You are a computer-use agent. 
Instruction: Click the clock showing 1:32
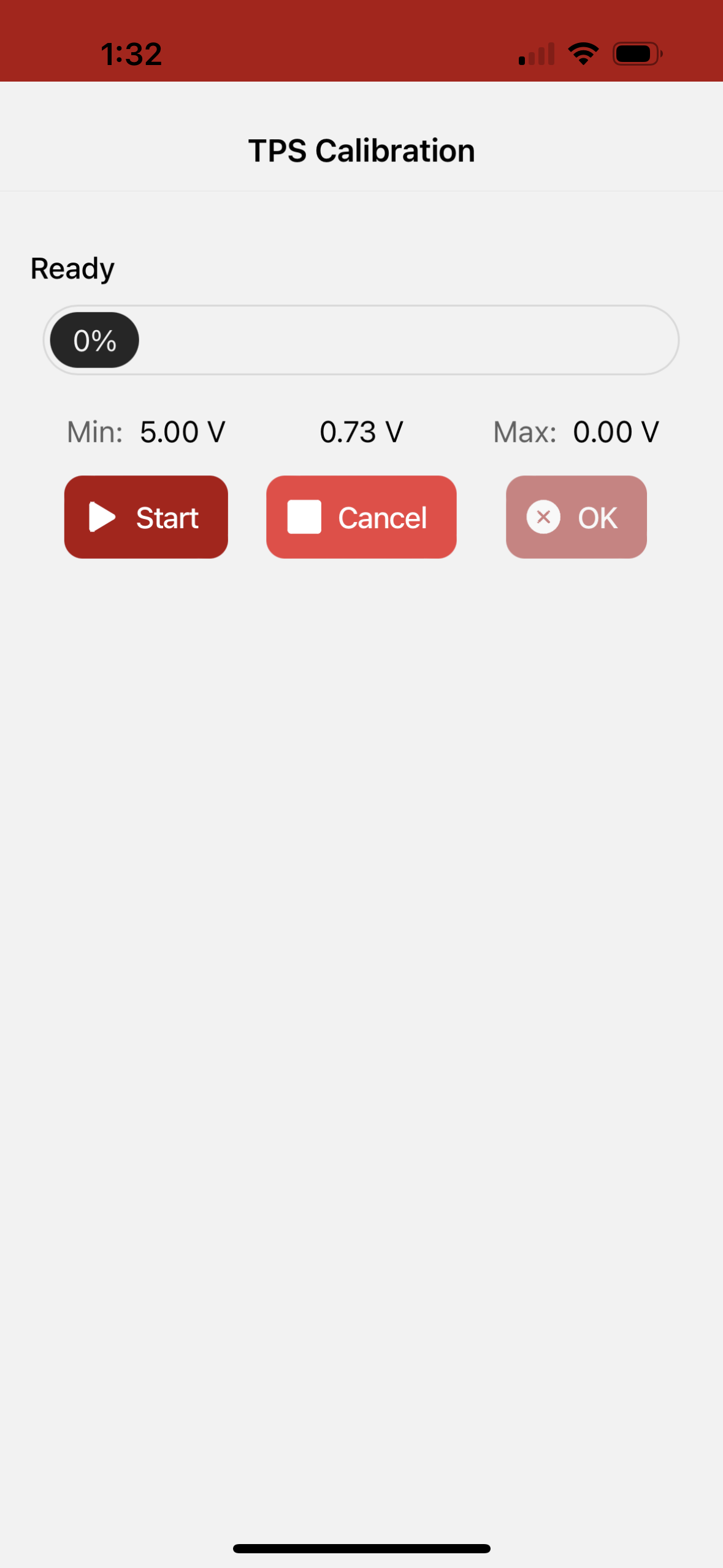coord(131,53)
